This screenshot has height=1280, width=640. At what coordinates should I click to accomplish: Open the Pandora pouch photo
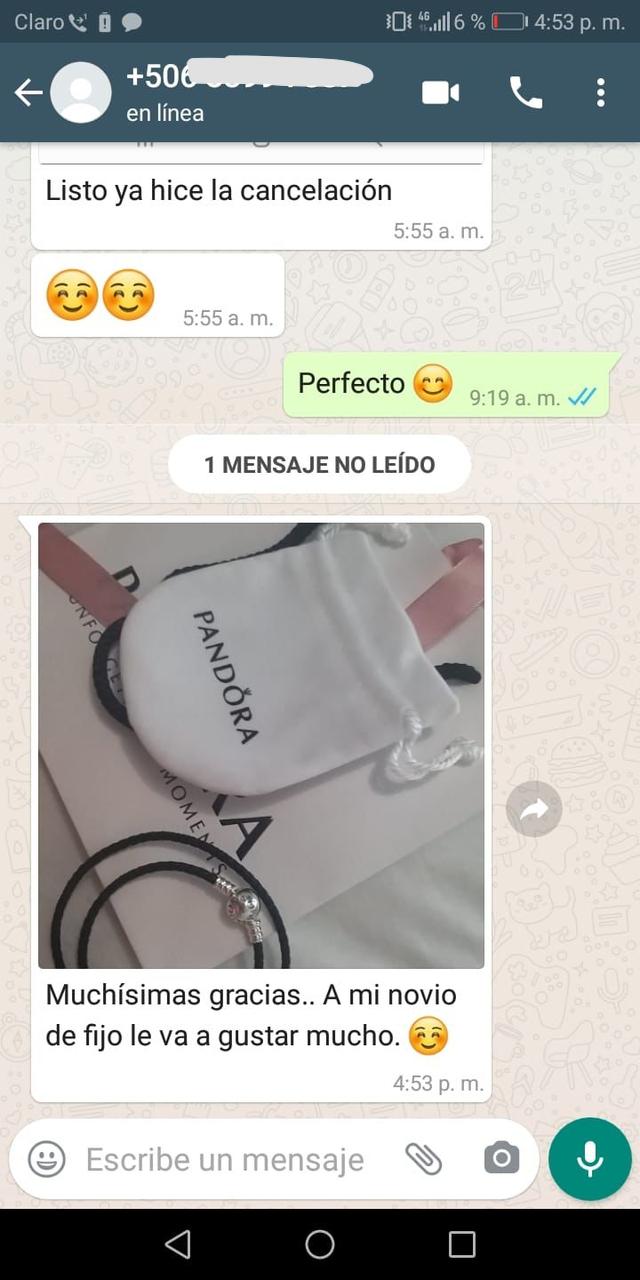261,745
